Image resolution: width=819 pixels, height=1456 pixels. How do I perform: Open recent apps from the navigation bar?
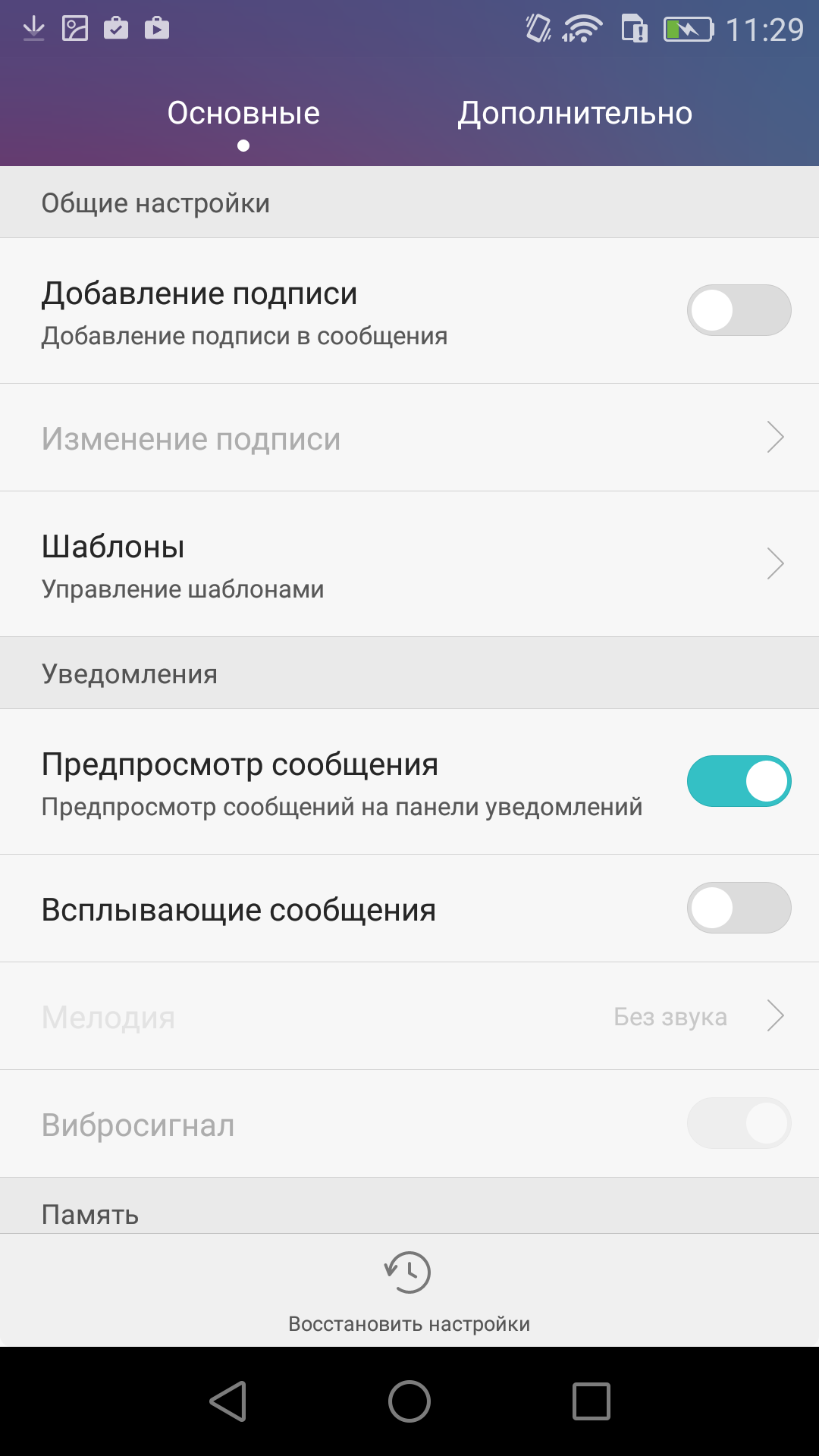tap(591, 1401)
